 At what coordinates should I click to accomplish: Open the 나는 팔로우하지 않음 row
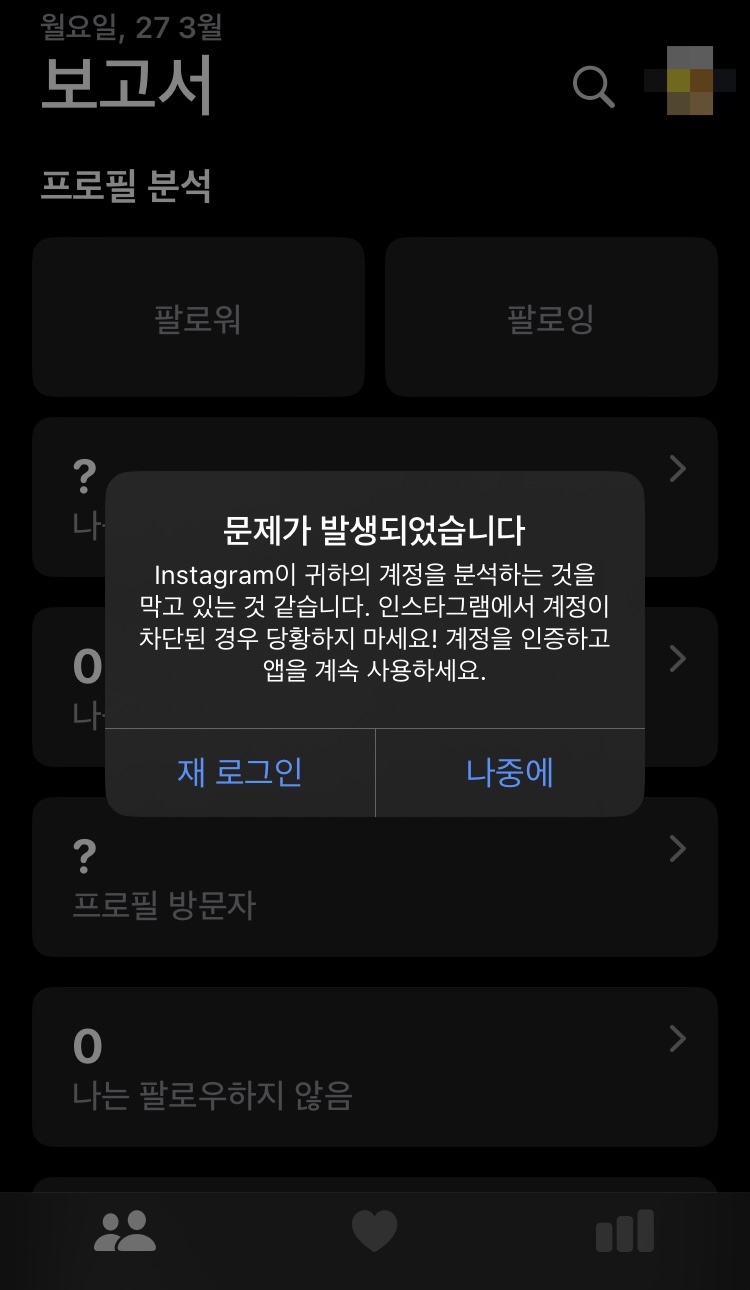[374, 1066]
